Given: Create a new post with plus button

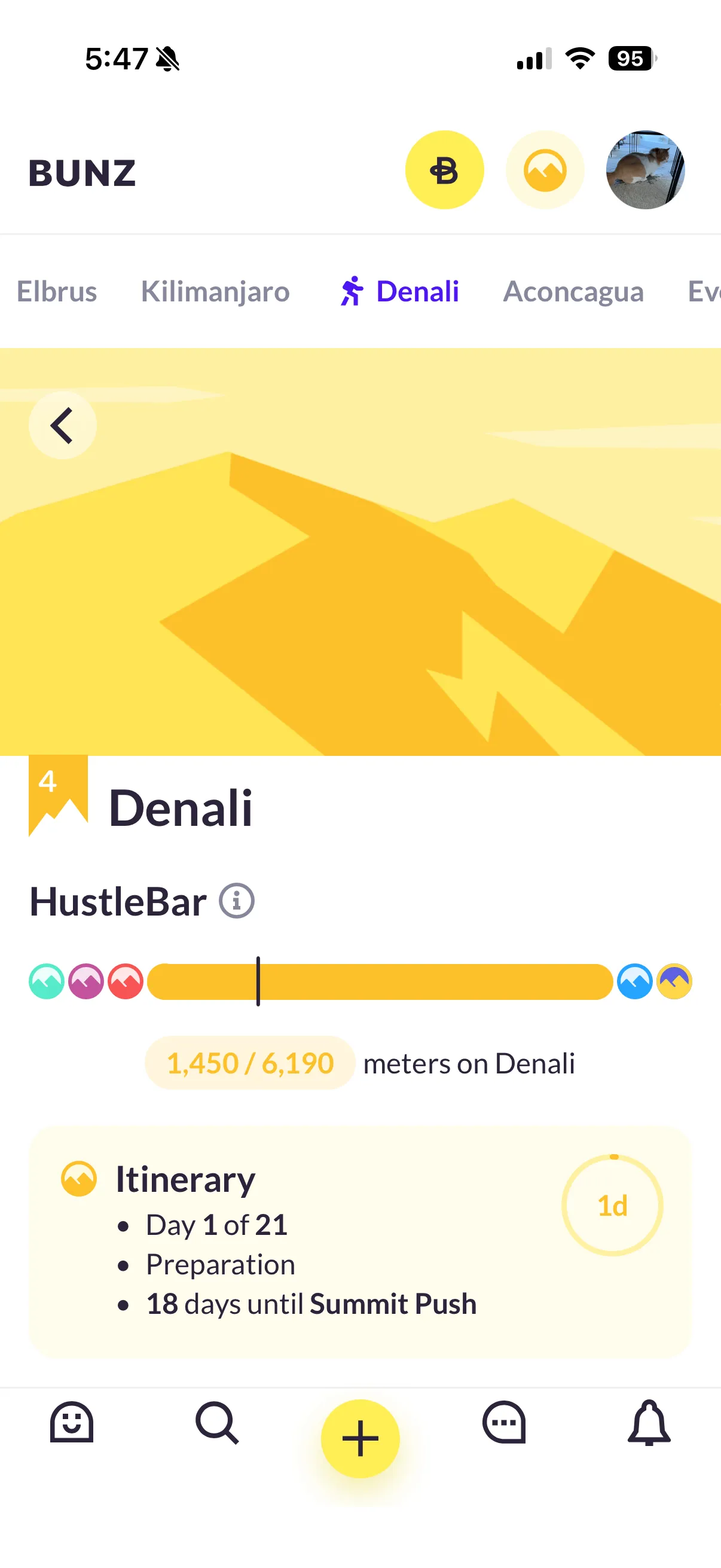Looking at the screenshot, I should 360,1438.
